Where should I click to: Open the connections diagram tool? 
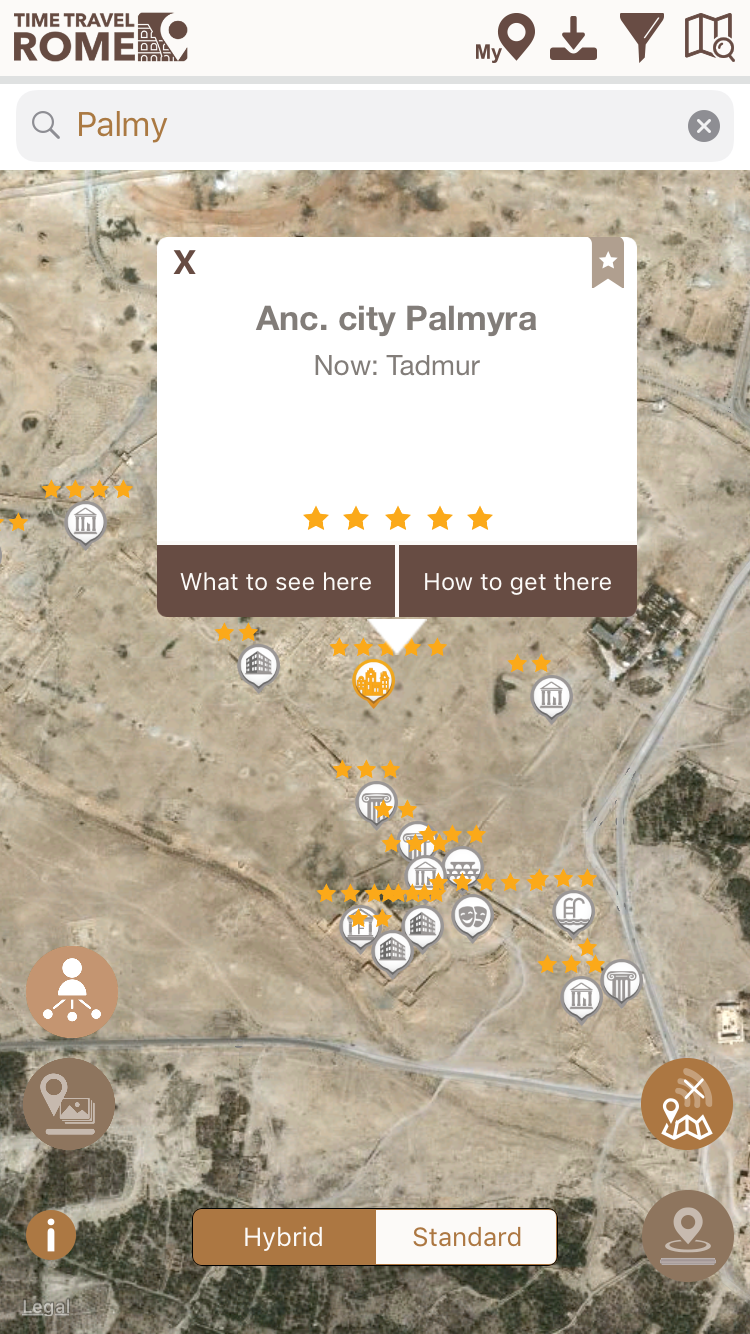point(72,991)
